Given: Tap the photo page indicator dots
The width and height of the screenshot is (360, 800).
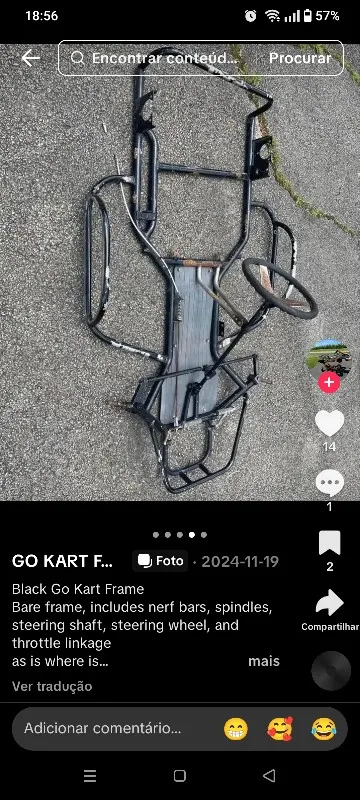Looking at the screenshot, I should [179, 535].
